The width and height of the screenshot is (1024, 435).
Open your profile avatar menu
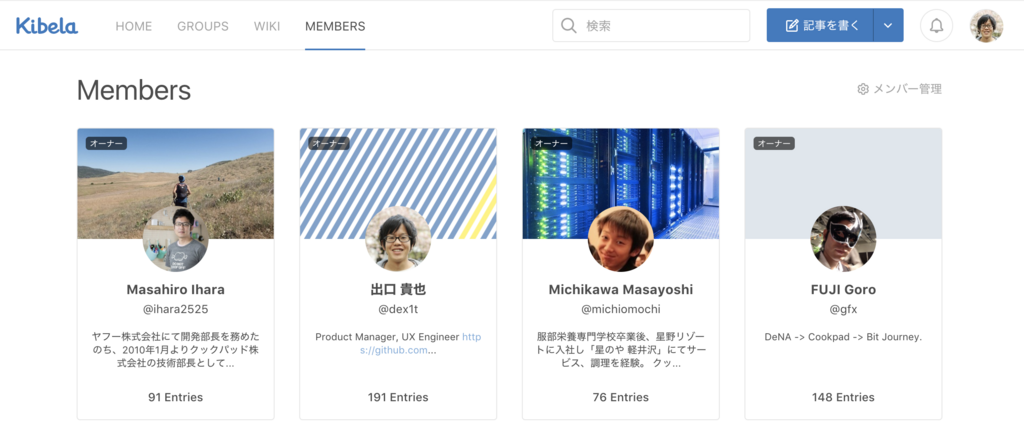(986, 26)
